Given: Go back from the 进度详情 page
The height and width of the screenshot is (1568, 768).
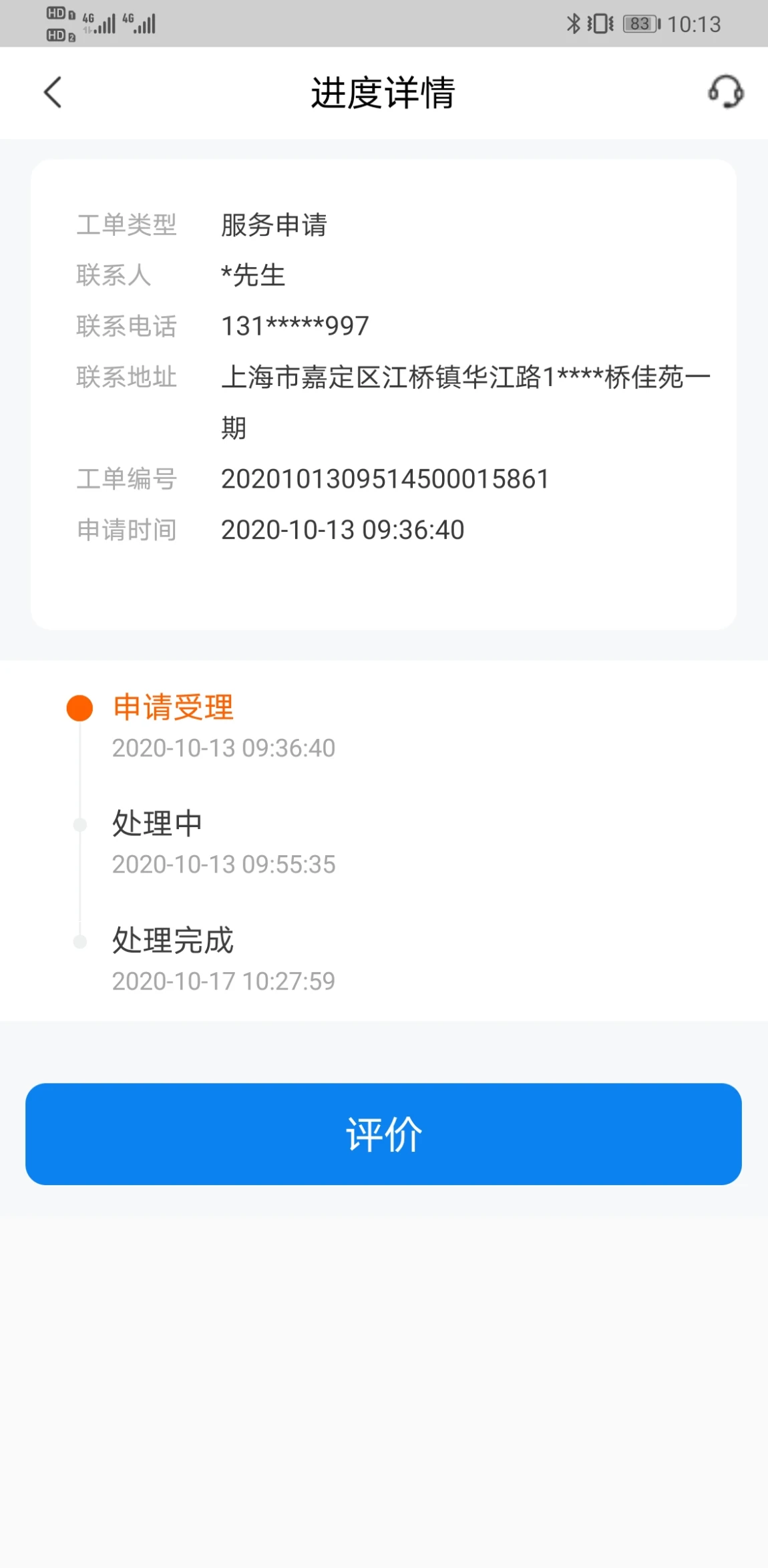Looking at the screenshot, I should pos(53,92).
